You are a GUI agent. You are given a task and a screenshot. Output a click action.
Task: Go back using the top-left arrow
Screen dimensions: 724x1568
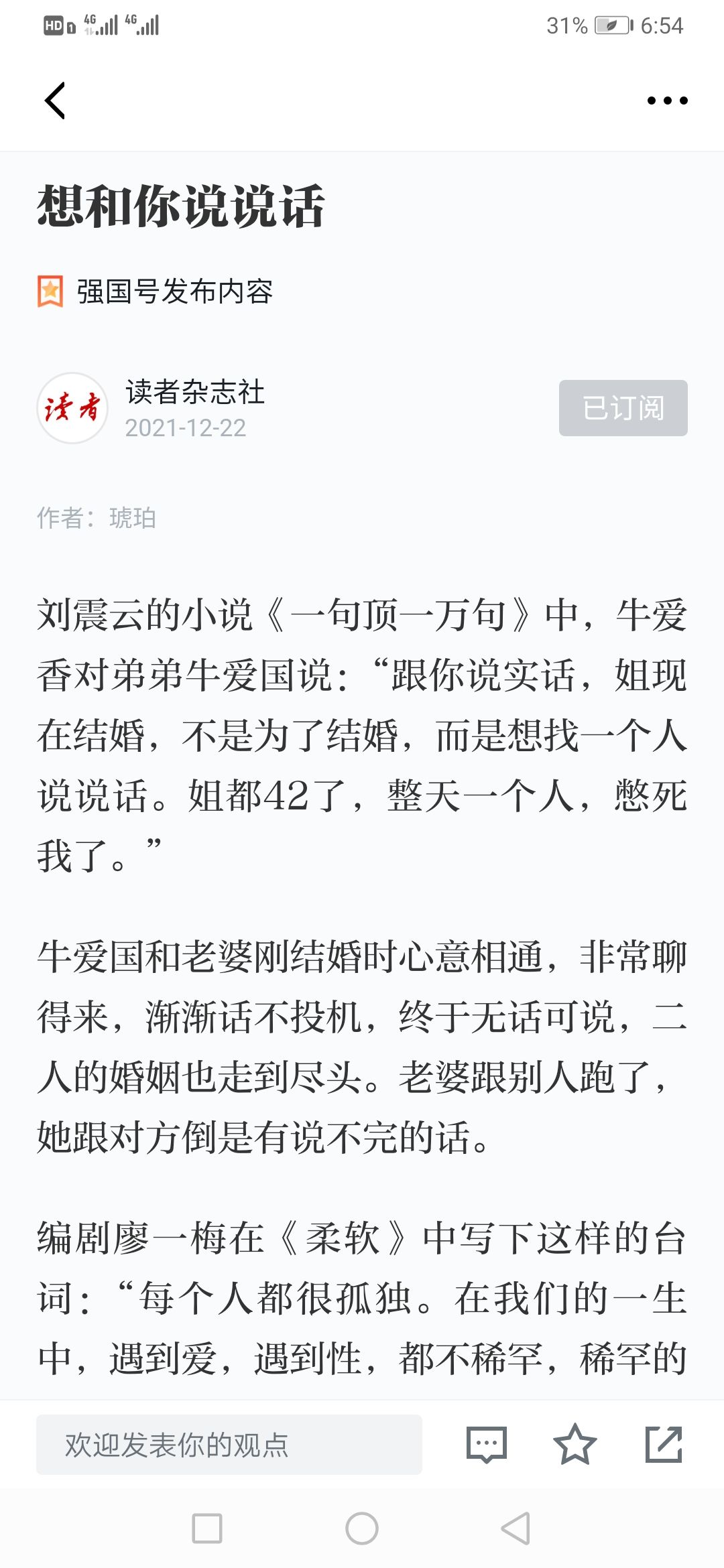55,101
